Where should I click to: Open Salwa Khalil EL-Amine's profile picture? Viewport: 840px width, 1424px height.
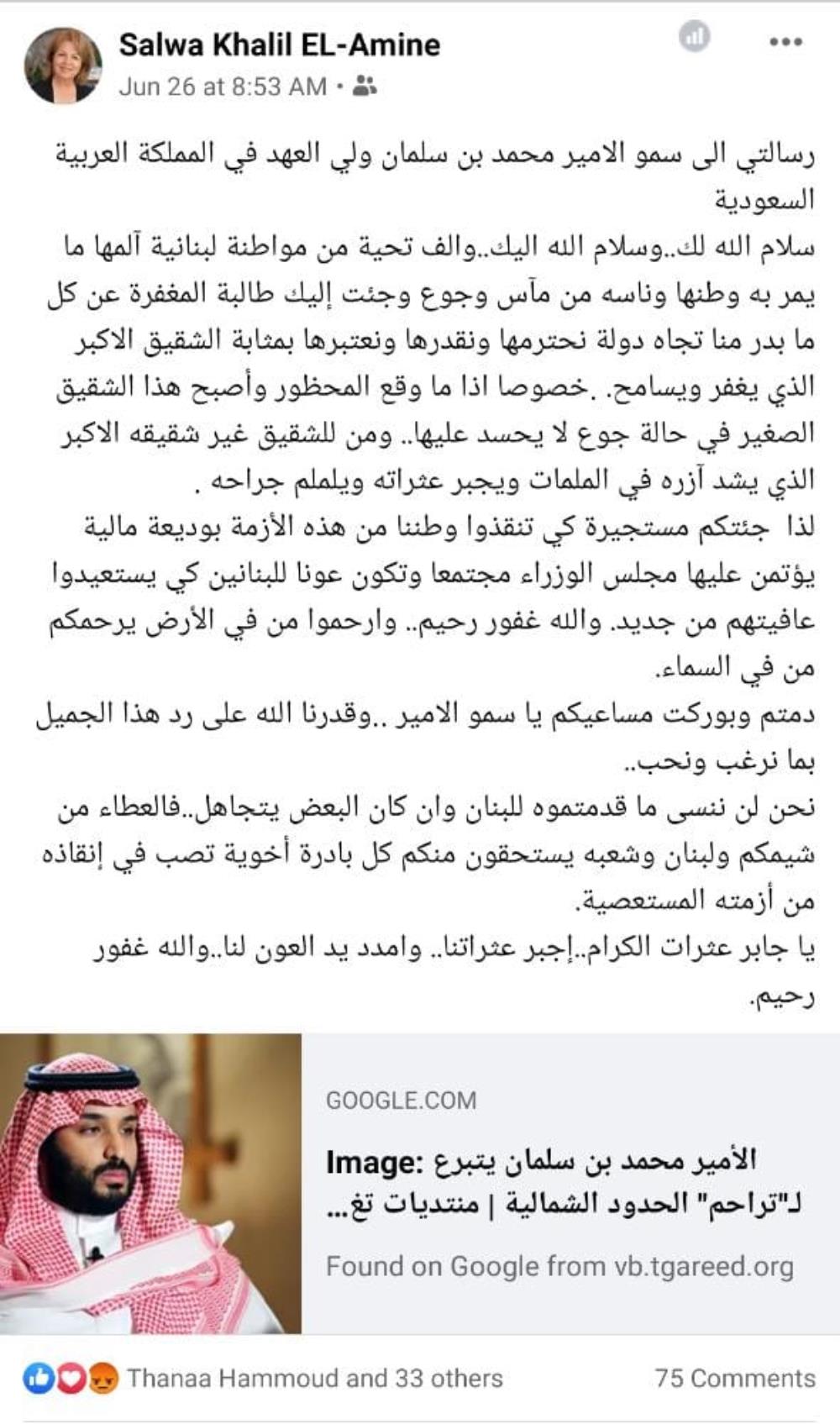click(62, 64)
